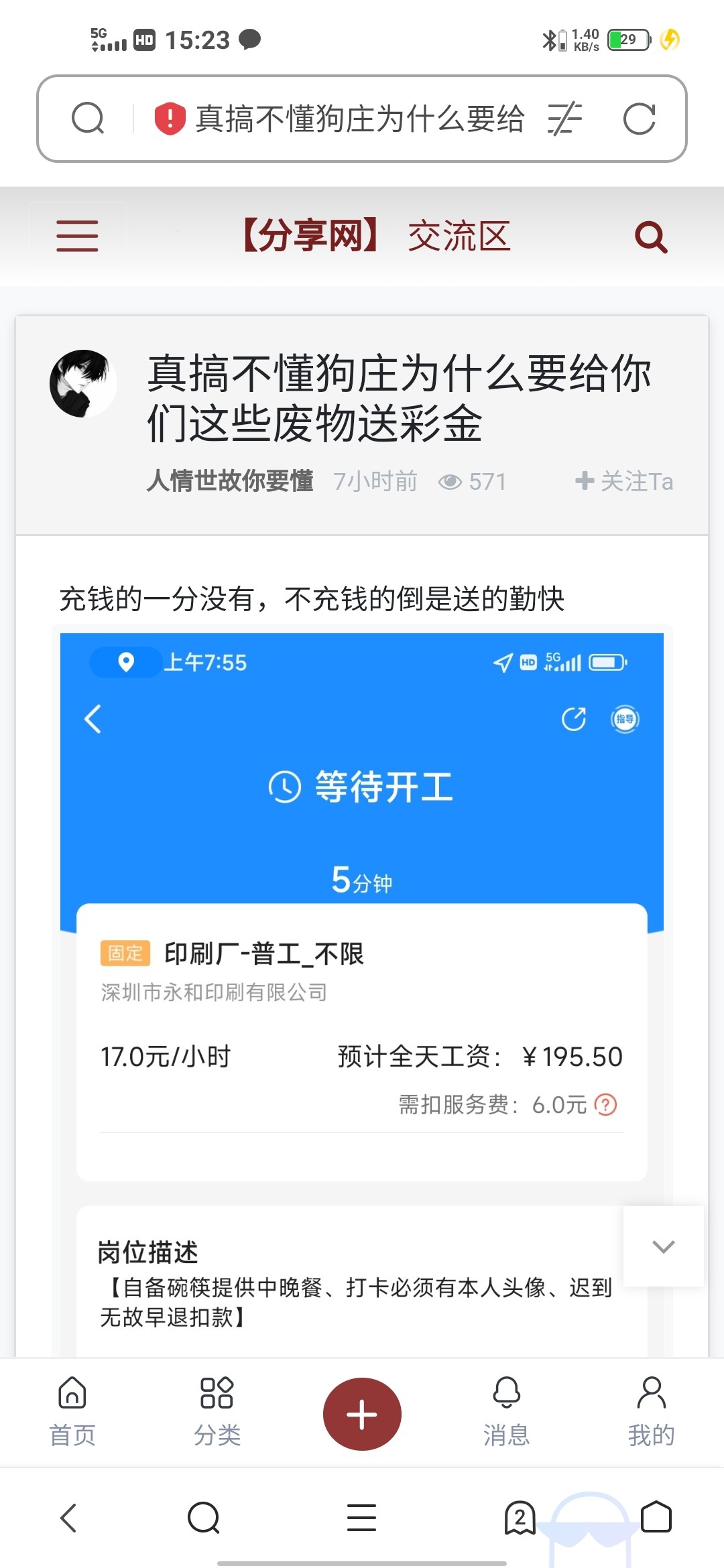
Task: Open author 人情世故你要懂 profile
Action: coord(230,481)
